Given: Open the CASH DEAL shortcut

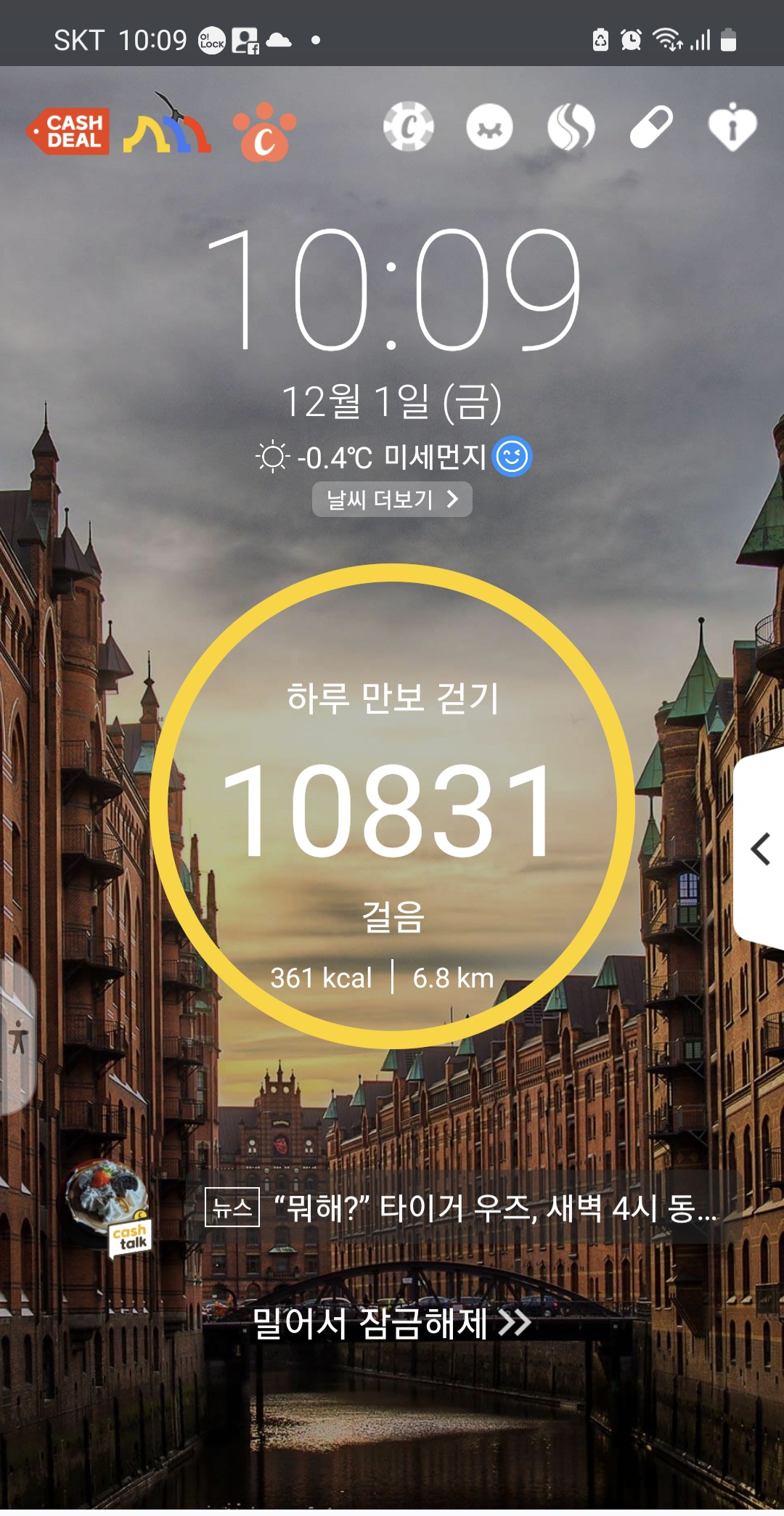Looking at the screenshot, I should 69,131.
